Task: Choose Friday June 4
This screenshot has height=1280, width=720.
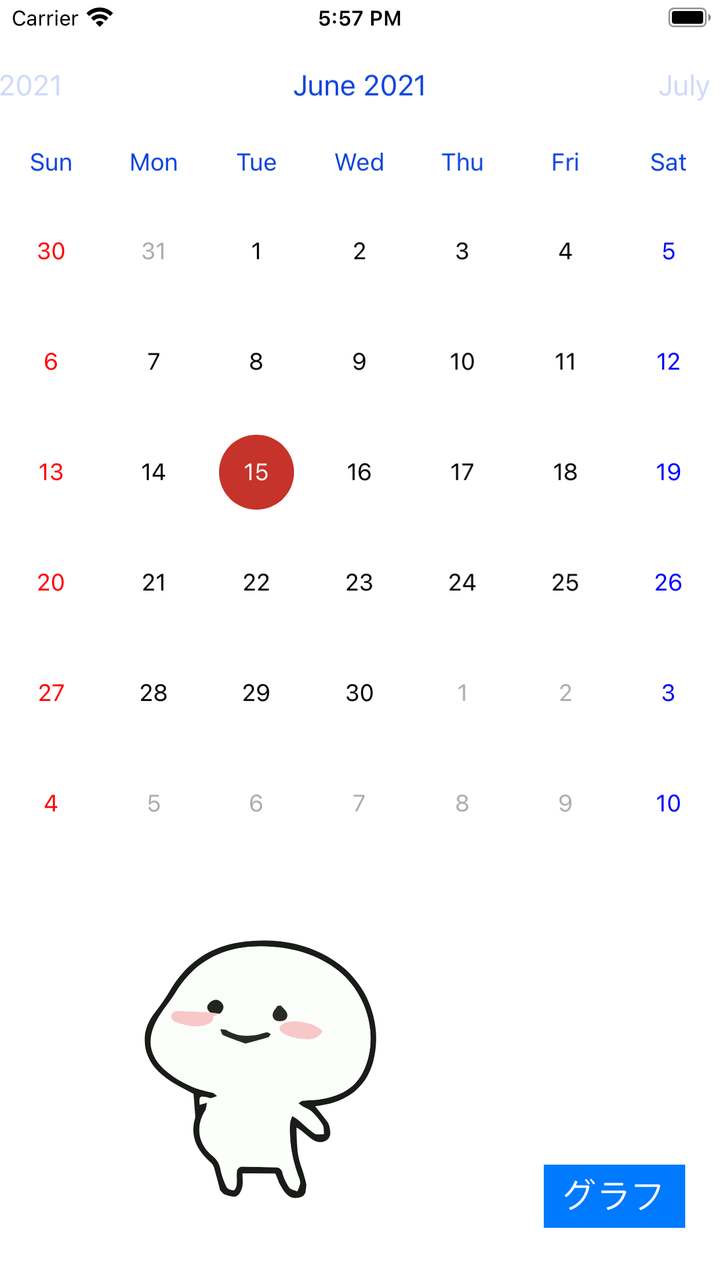Action: [565, 251]
